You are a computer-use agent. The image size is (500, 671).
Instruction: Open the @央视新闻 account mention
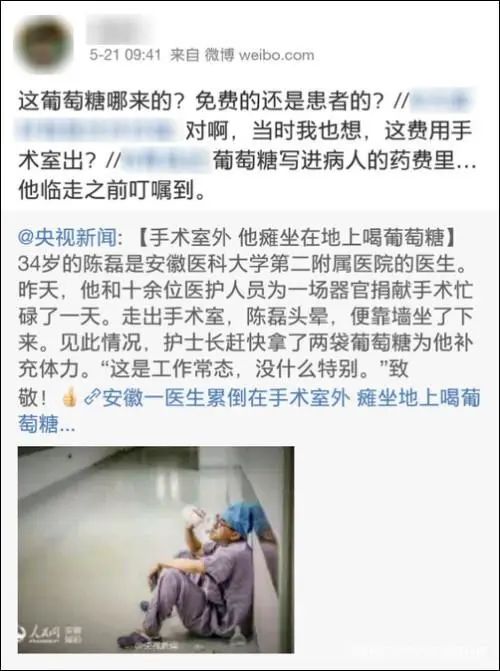(x=68, y=238)
